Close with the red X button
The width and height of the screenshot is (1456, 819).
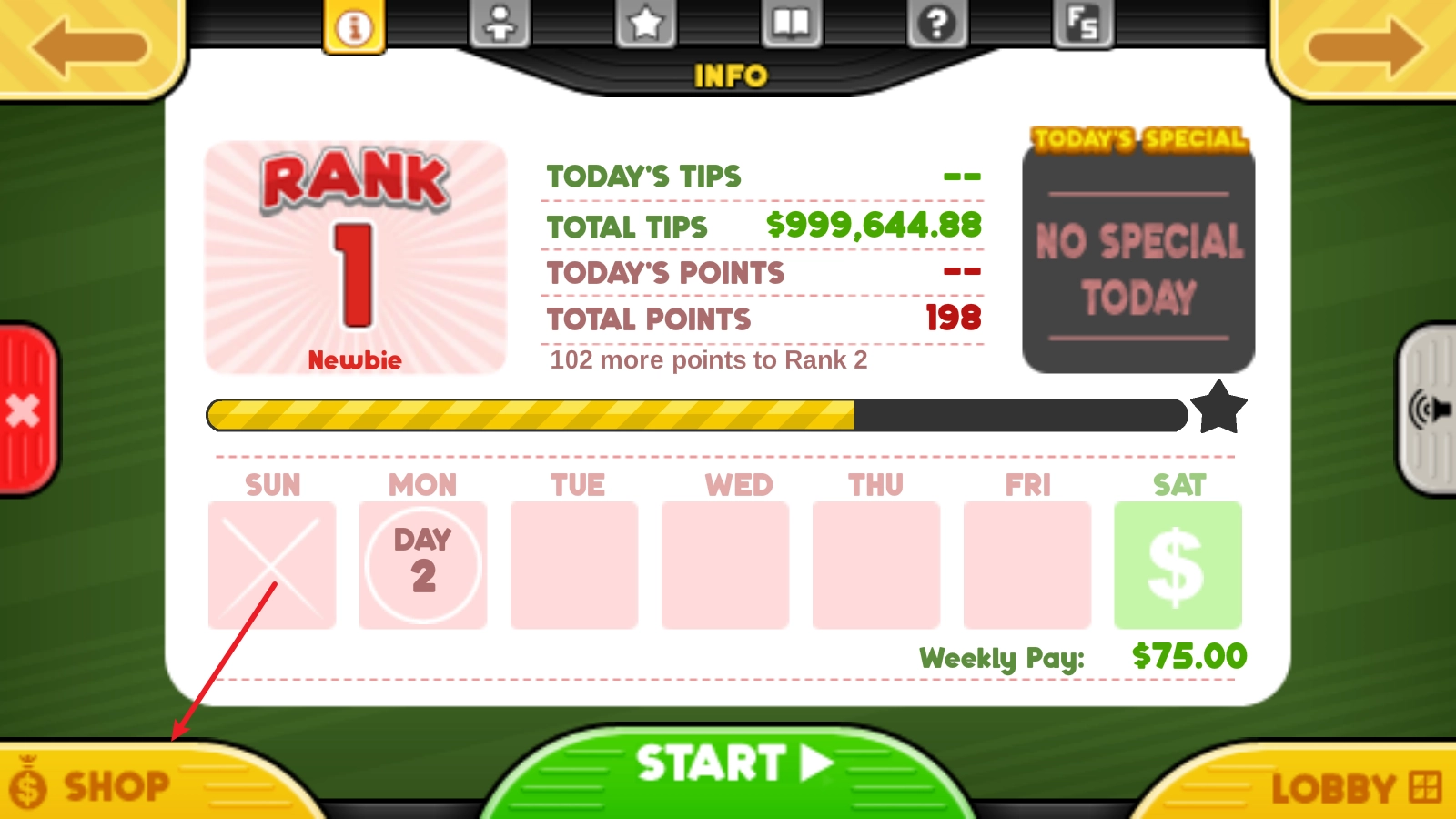26,409
